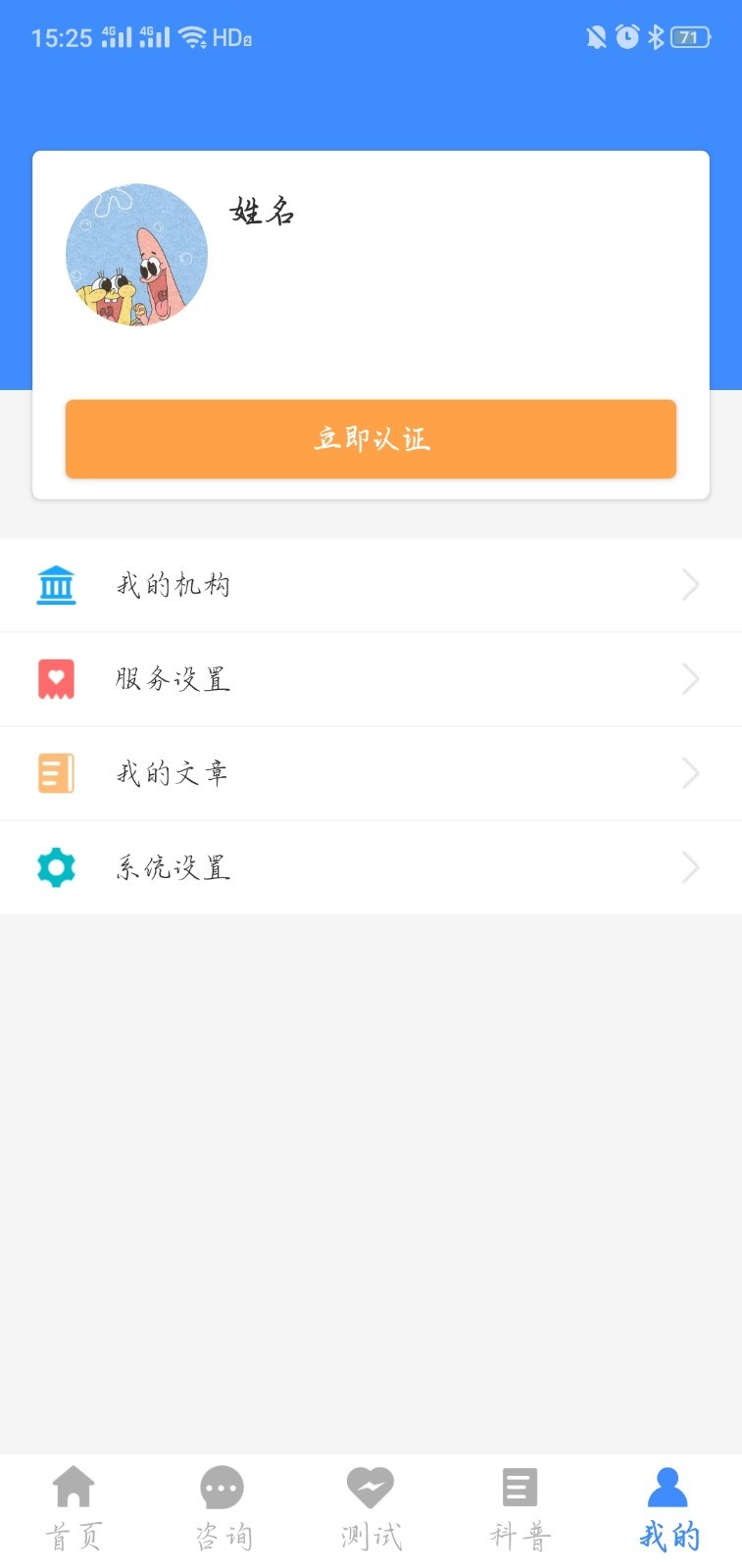Click the 姓名 username text

click(x=259, y=214)
